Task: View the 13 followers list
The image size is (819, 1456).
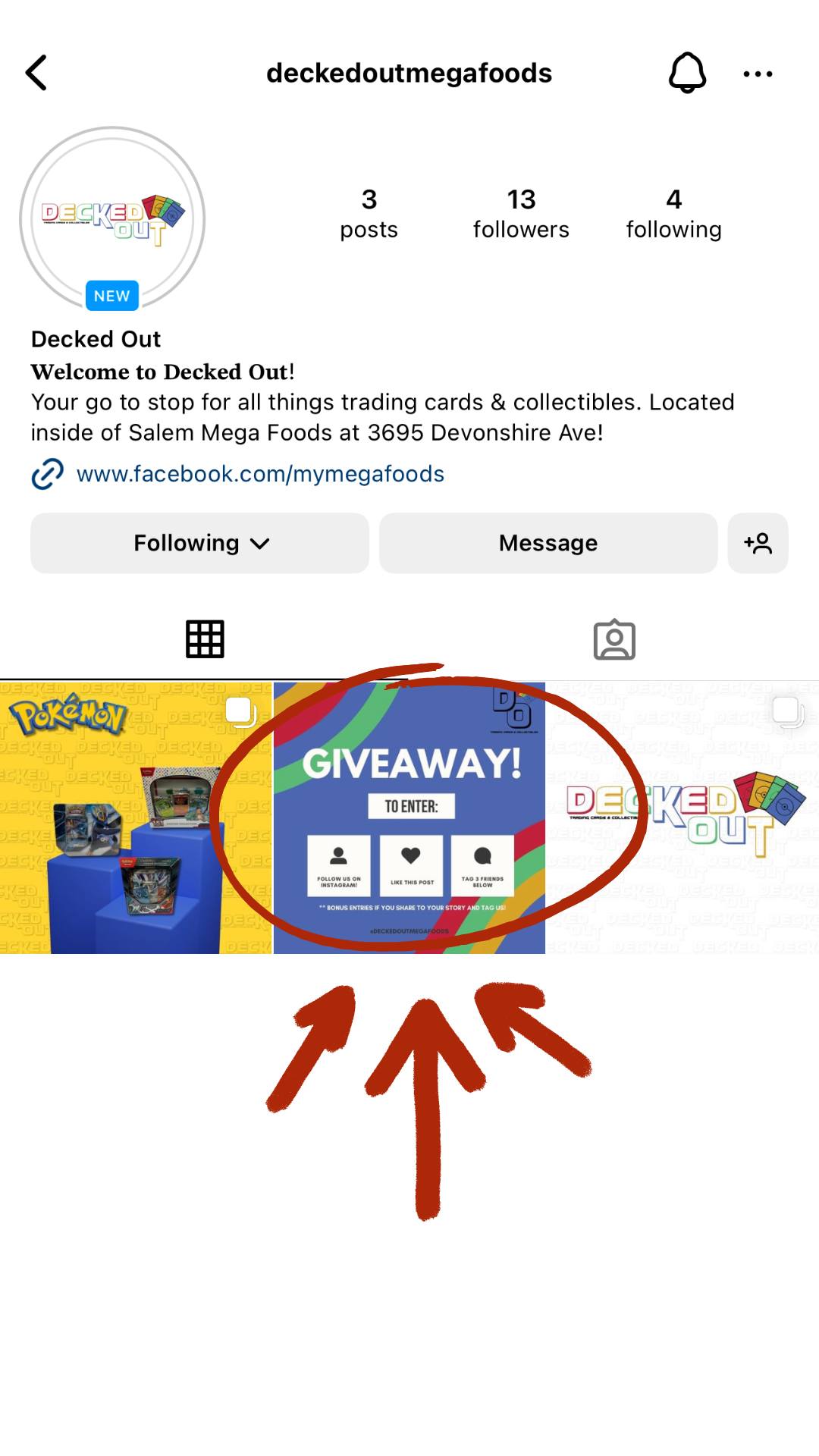Action: click(x=521, y=214)
